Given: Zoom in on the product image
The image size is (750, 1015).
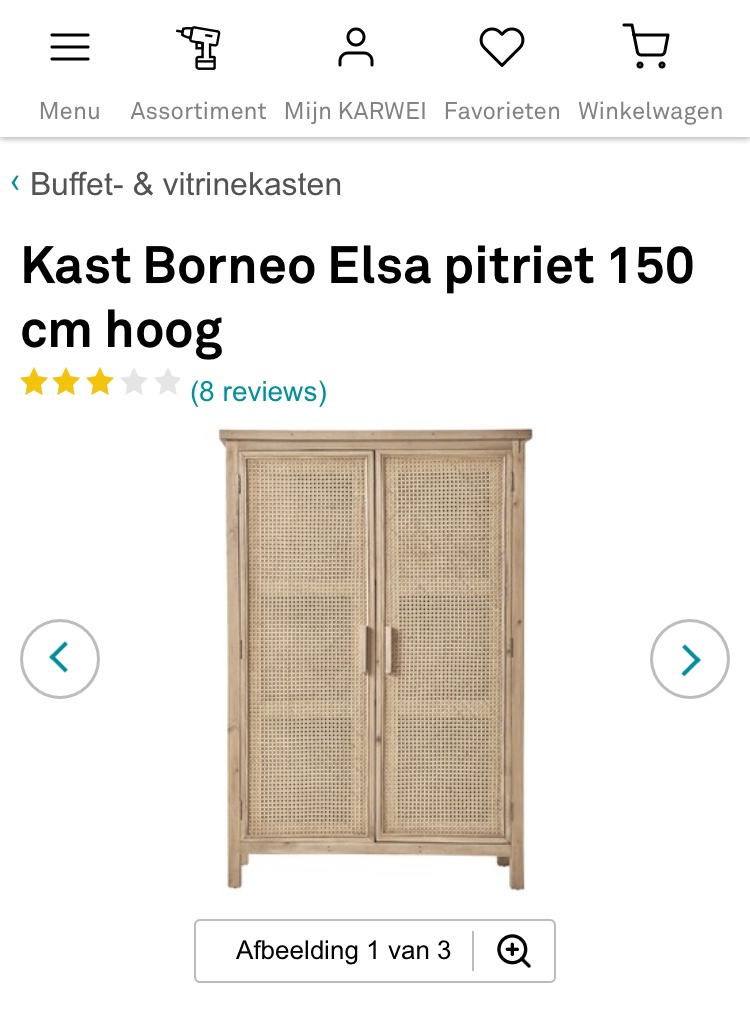Looking at the screenshot, I should click(x=514, y=950).
